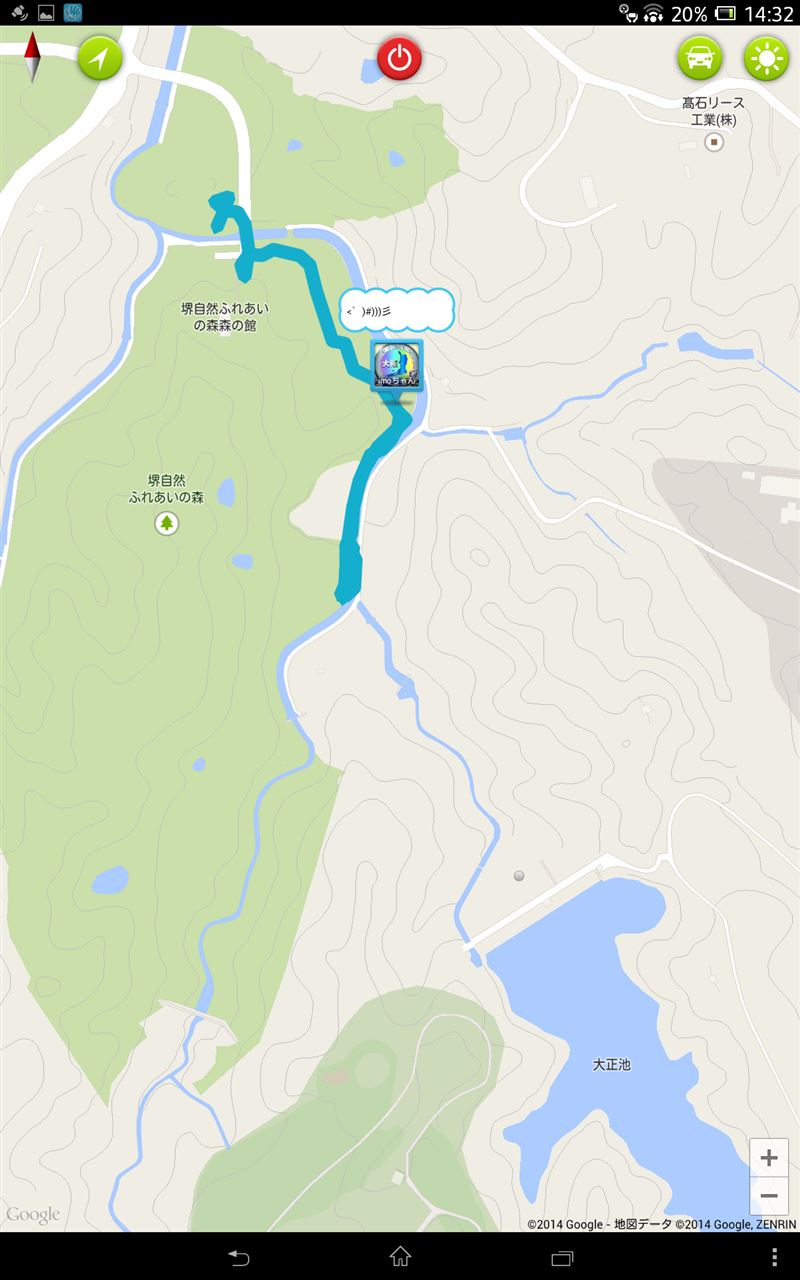Tap the compass to reset orientation

point(32,57)
